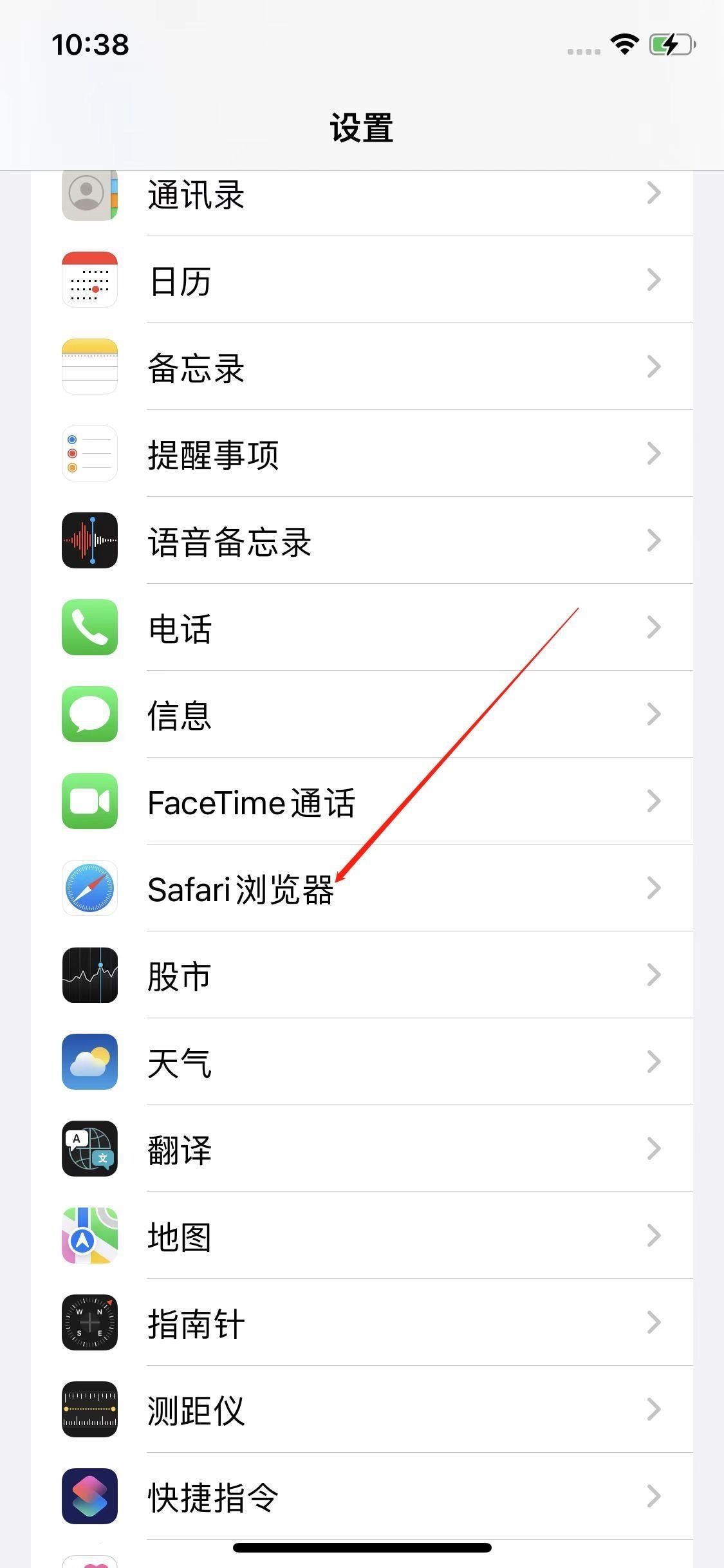Tap the 天气 (Weather) icon
Image resolution: width=724 pixels, height=1568 pixels.
[x=89, y=1062]
